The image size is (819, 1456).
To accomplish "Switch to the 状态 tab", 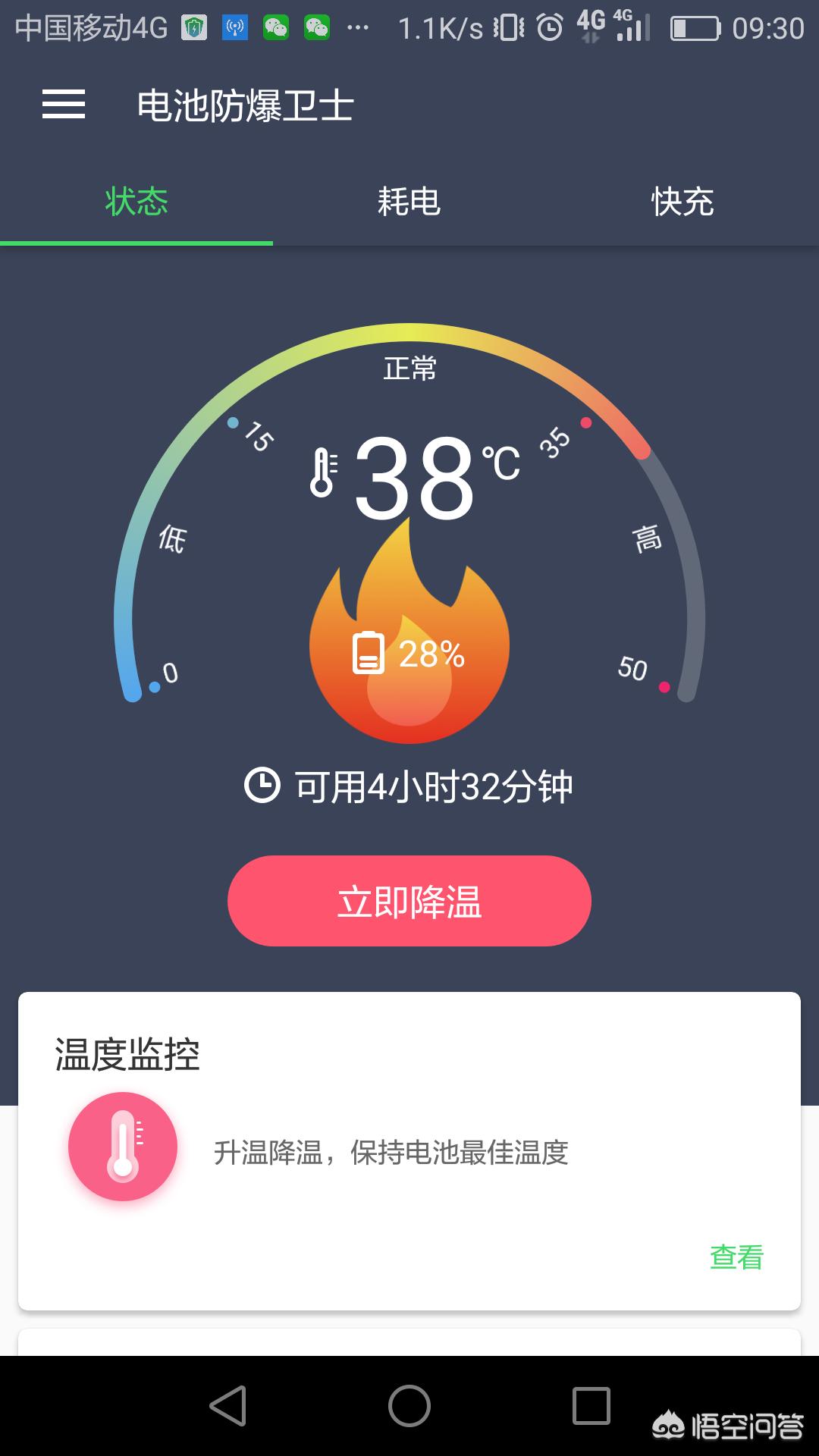I will coord(136,202).
